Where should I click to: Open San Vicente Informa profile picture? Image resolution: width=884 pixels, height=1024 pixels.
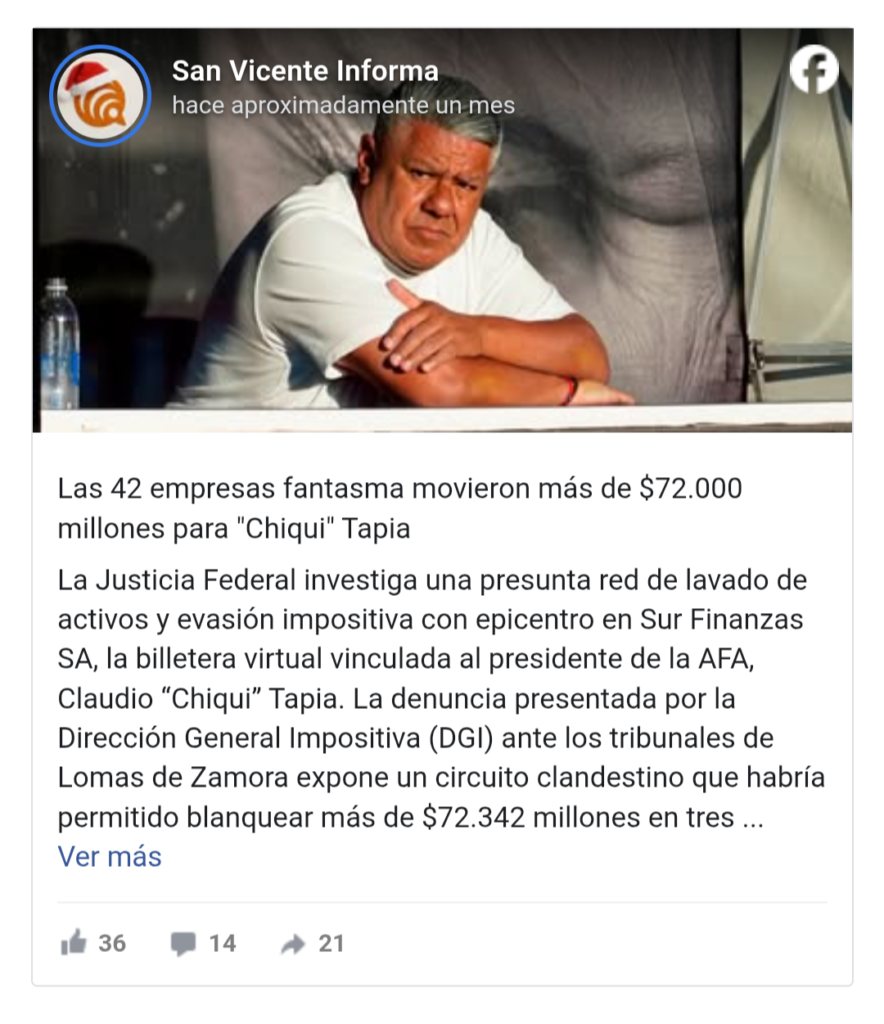pos(100,96)
